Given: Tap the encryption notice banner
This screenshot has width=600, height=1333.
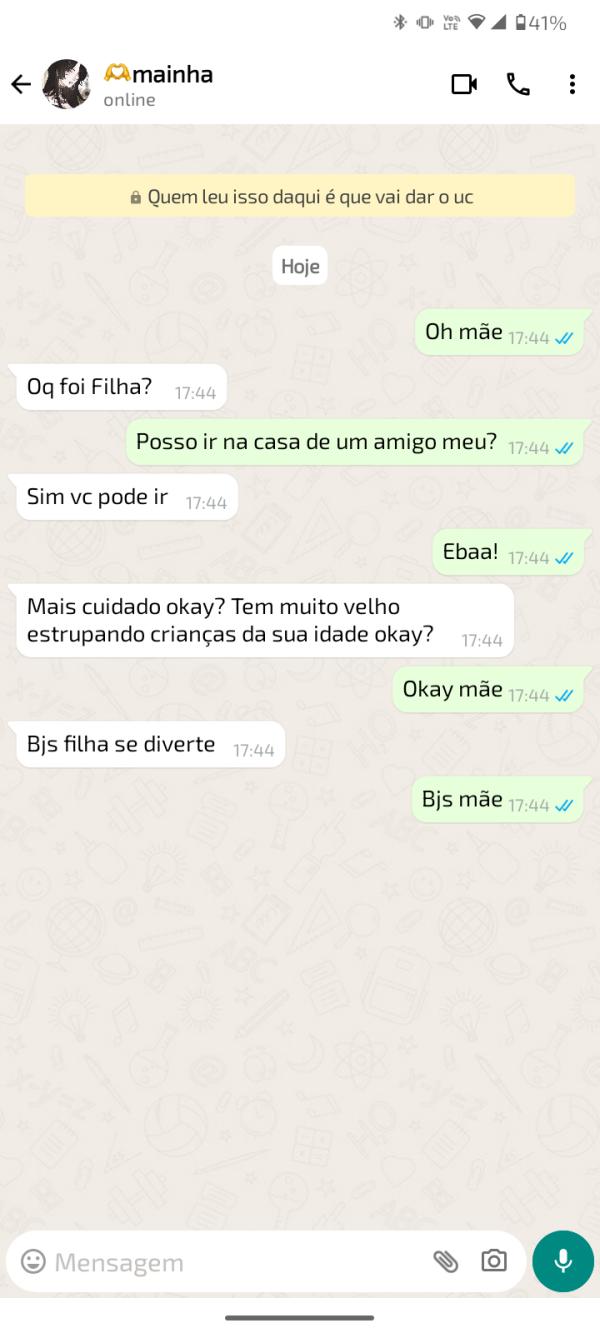Looking at the screenshot, I should (x=300, y=197).
